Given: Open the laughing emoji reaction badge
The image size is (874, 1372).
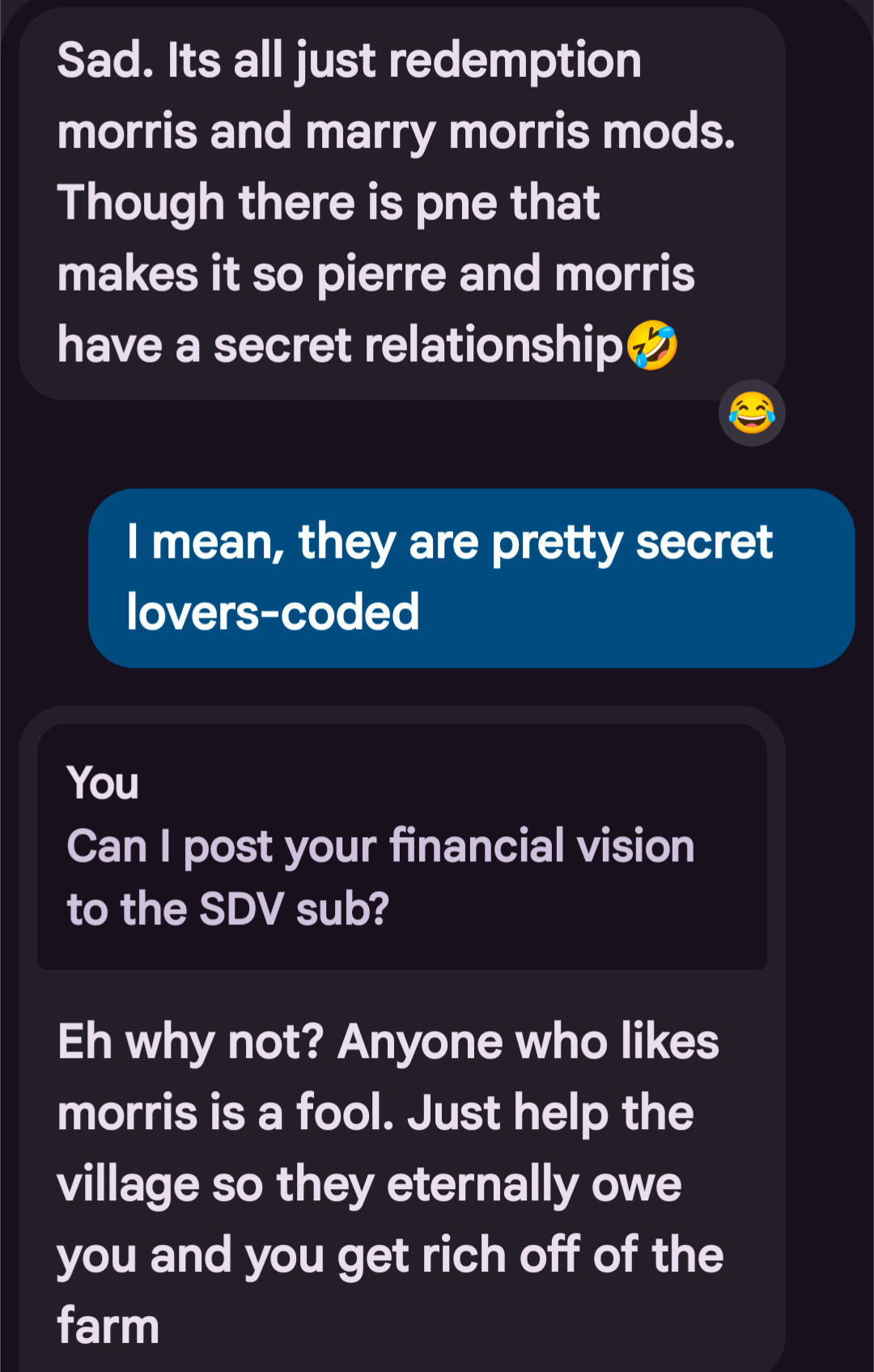Looking at the screenshot, I should [x=751, y=414].
